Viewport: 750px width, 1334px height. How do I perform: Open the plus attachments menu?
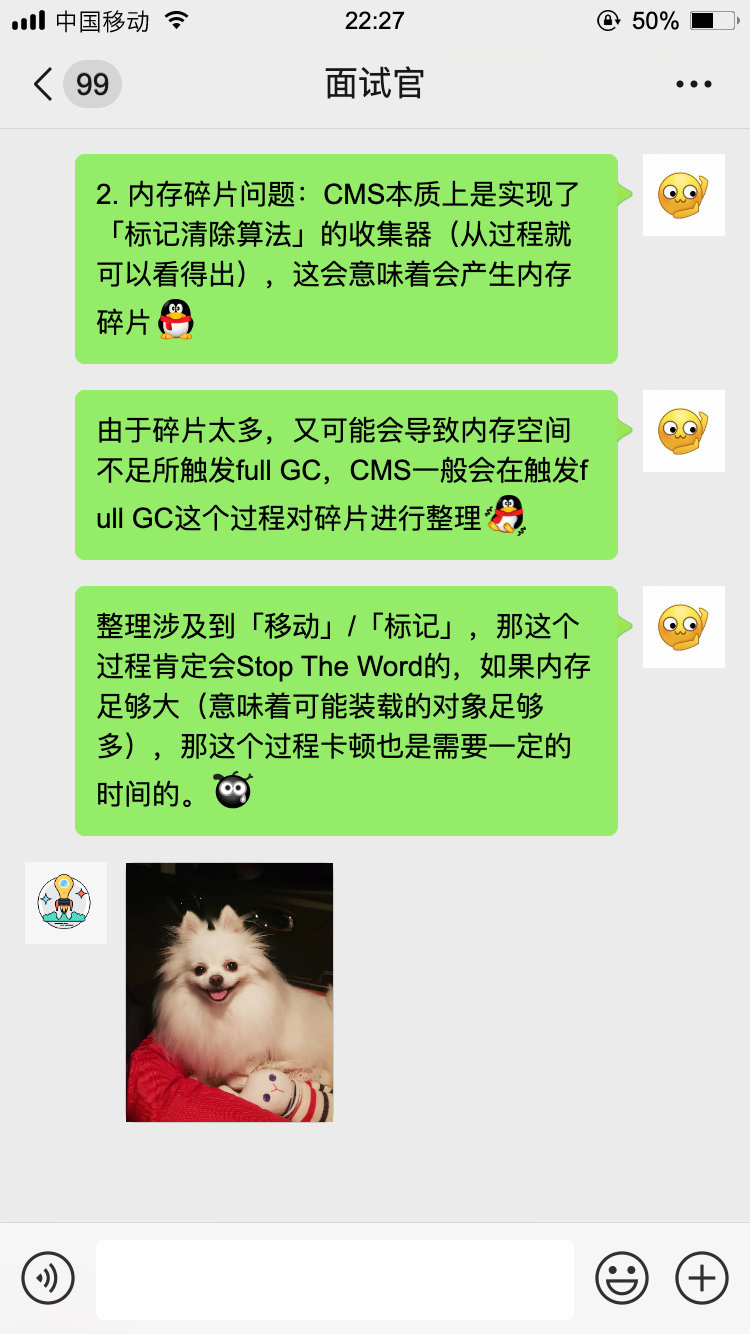(702, 1278)
